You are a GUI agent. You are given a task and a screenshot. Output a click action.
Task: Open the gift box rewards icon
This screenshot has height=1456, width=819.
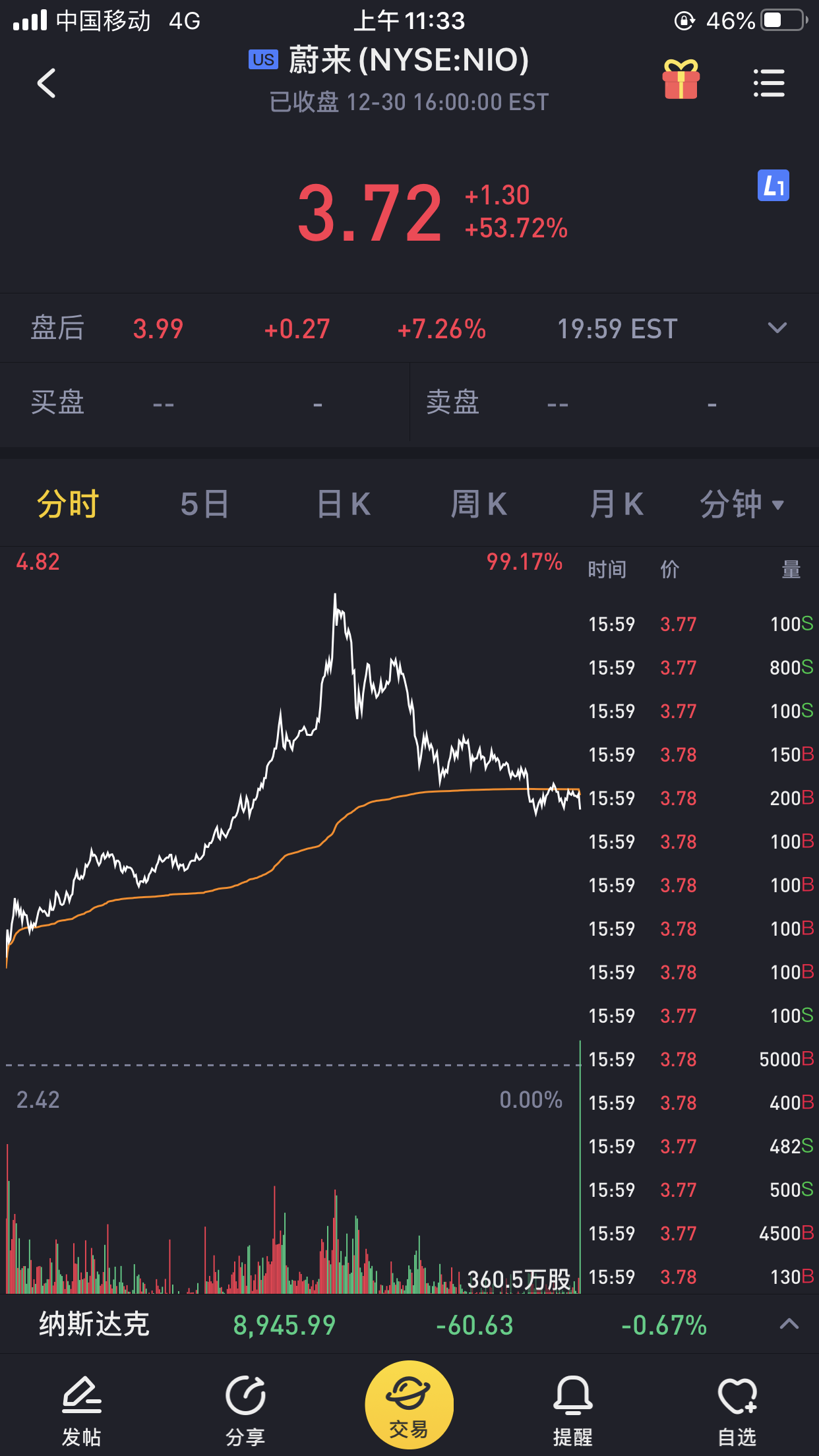(681, 80)
